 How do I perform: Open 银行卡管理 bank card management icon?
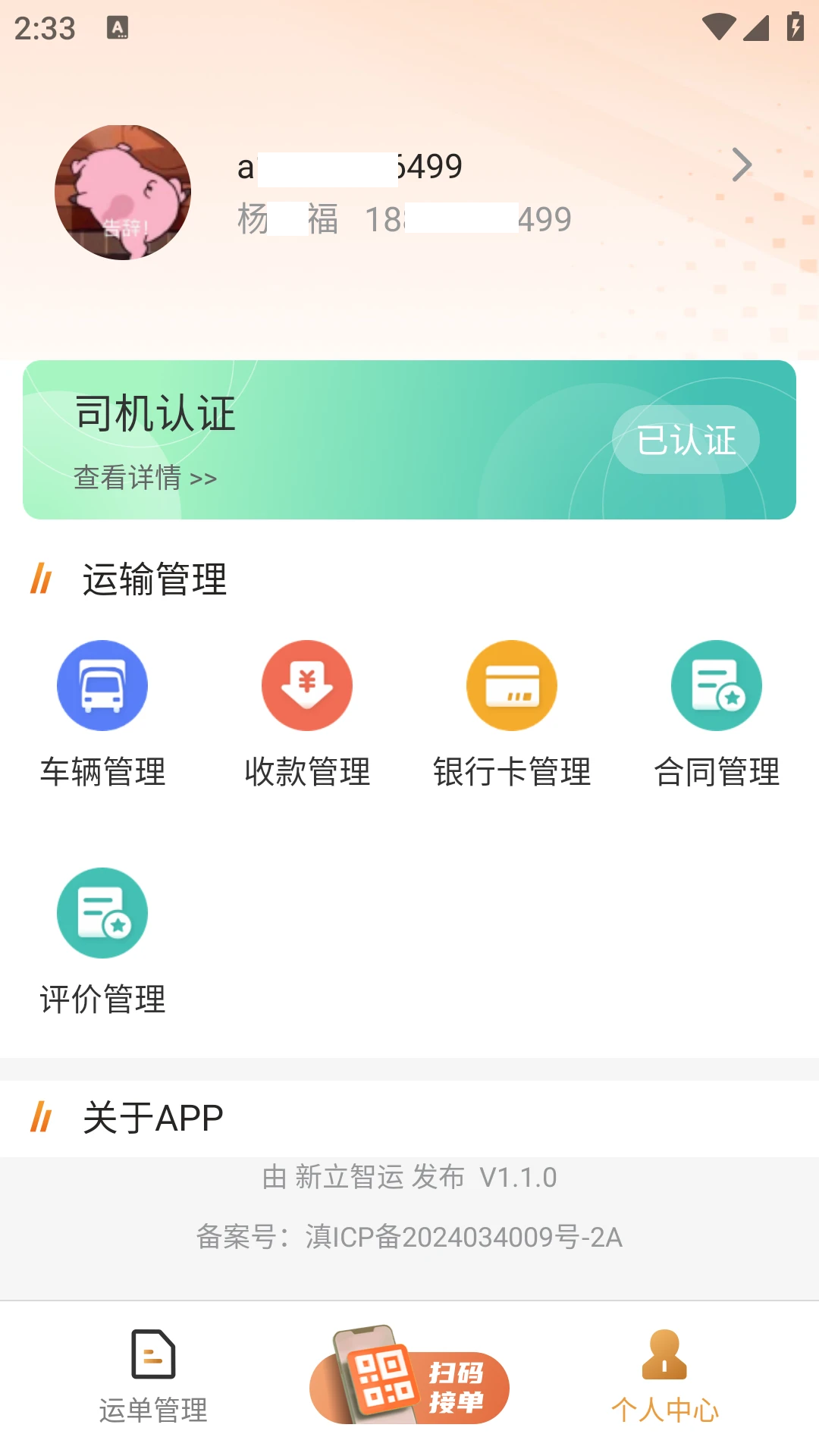(x=512, y=685)
